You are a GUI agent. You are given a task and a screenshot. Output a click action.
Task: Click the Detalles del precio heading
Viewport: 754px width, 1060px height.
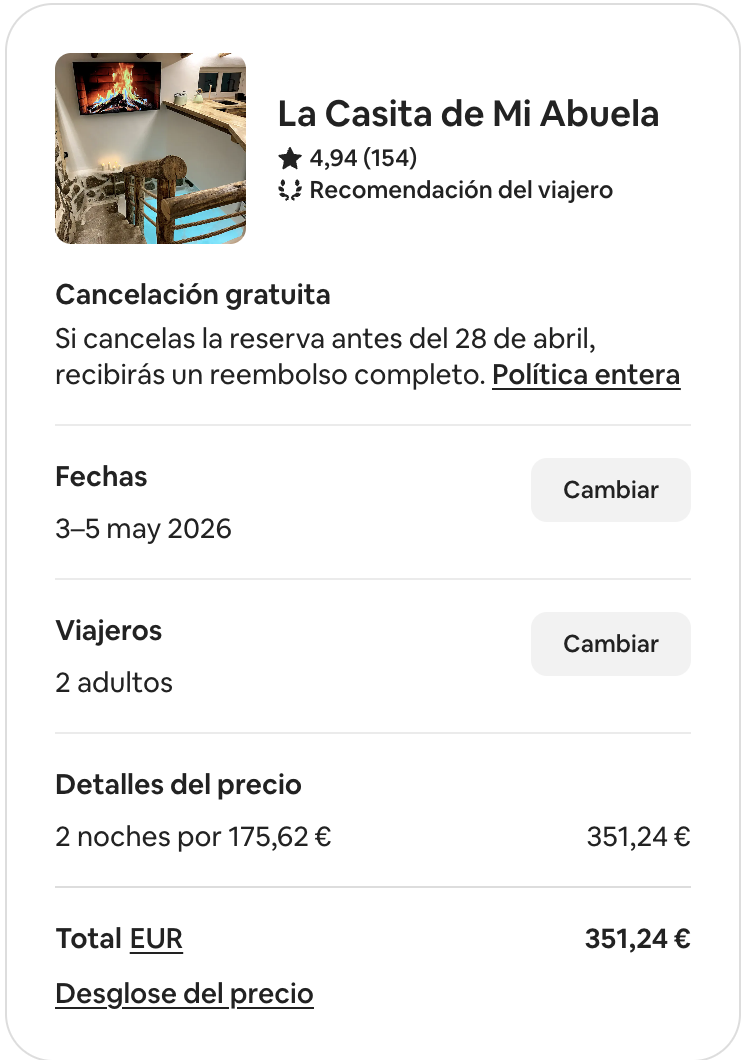coord(178,785)
